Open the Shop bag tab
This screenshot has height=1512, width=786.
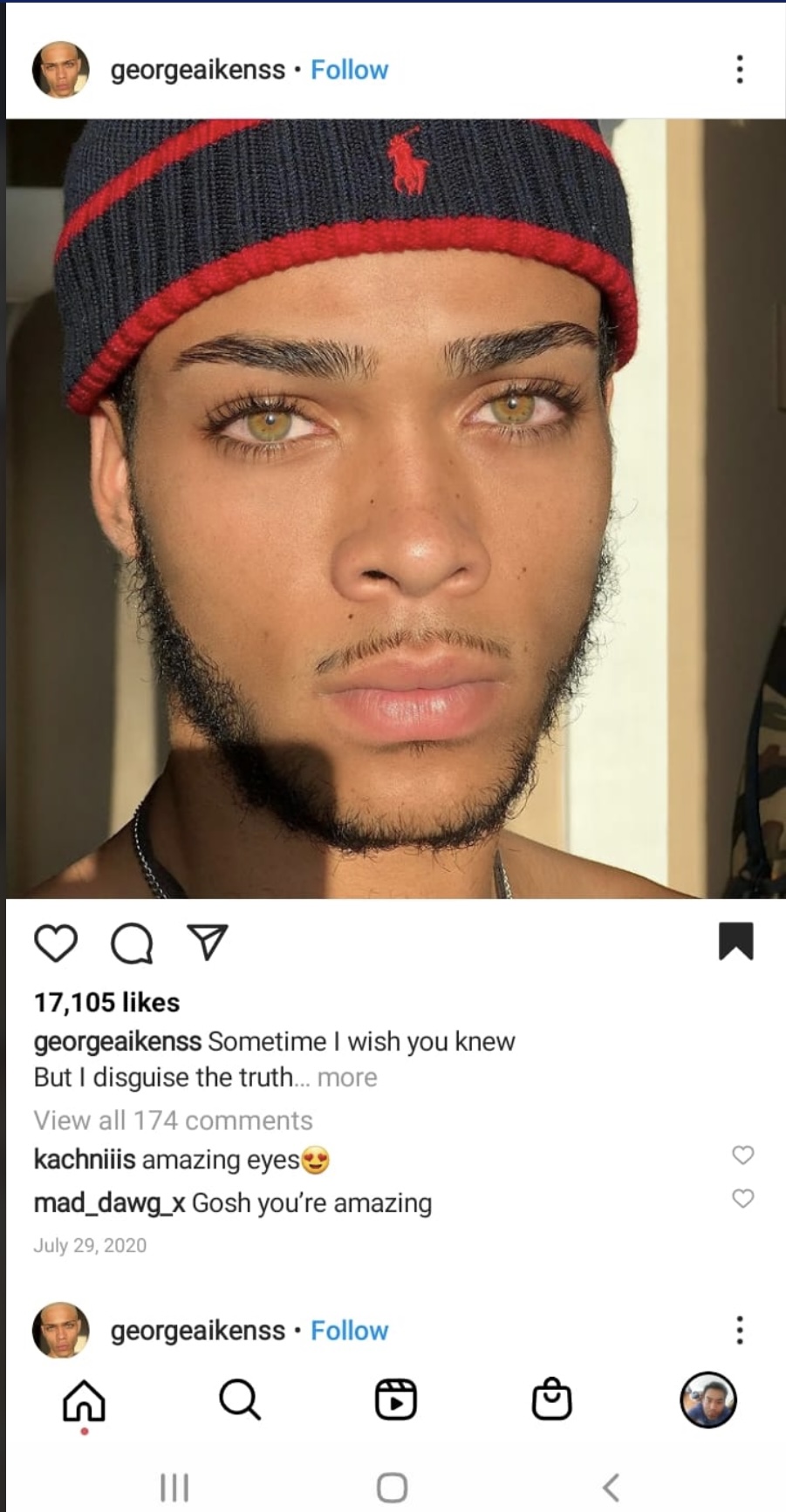(x=551, y=1400)
